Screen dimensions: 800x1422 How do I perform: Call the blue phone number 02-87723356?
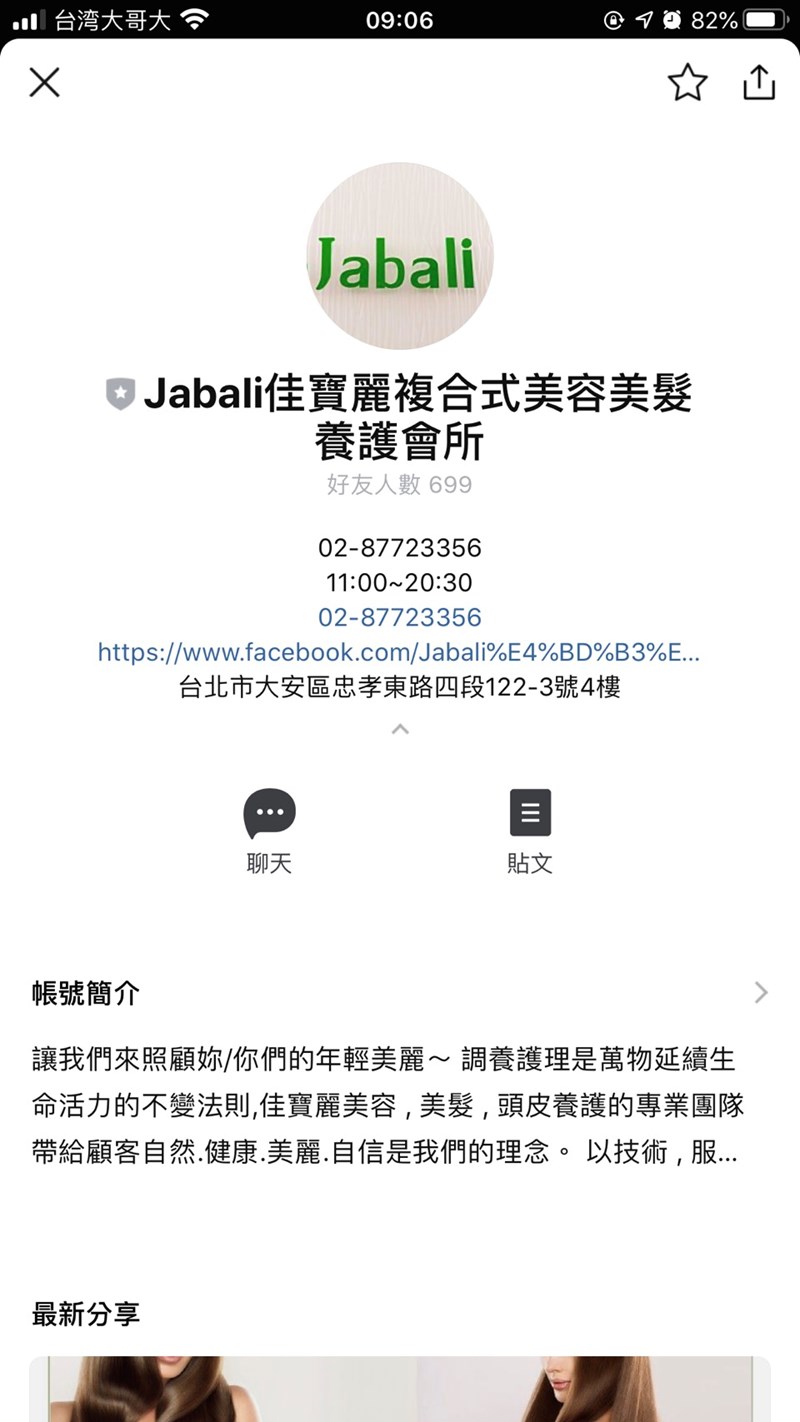click(x=400, y=617)
